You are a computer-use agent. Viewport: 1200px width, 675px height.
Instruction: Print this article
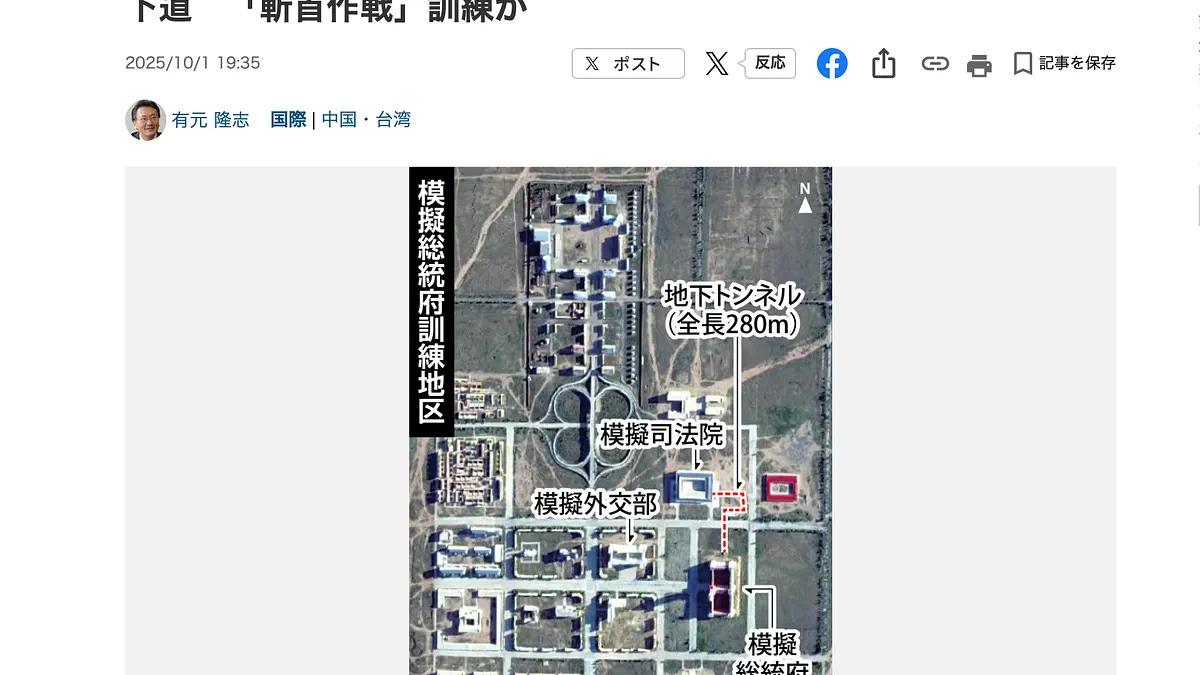coord(979,65)
